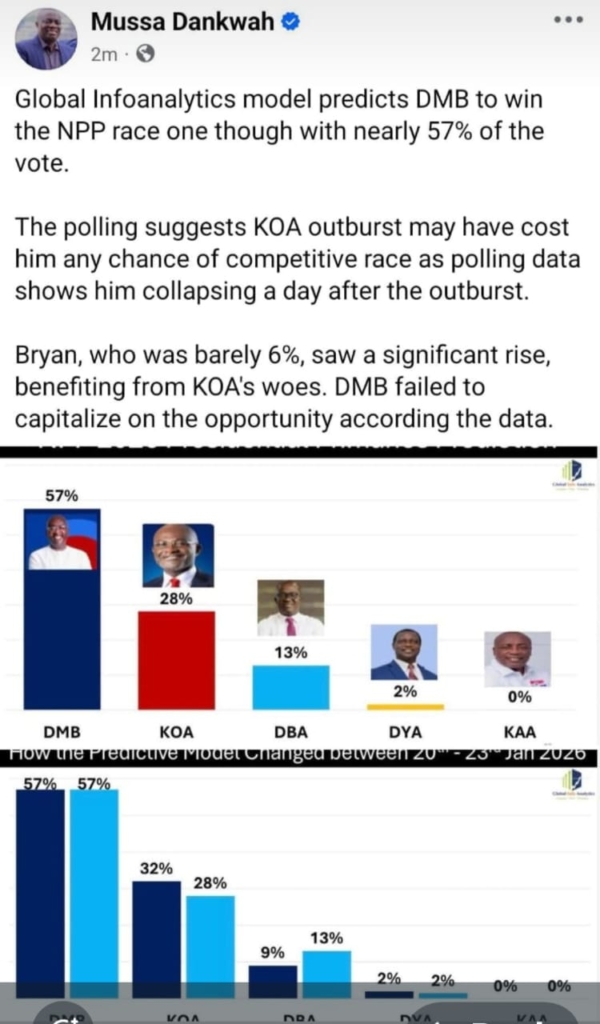Viewport: 600px width, 1024px height.
Task: Open the post's three-dot overflow menu
Action: [568, 20]
